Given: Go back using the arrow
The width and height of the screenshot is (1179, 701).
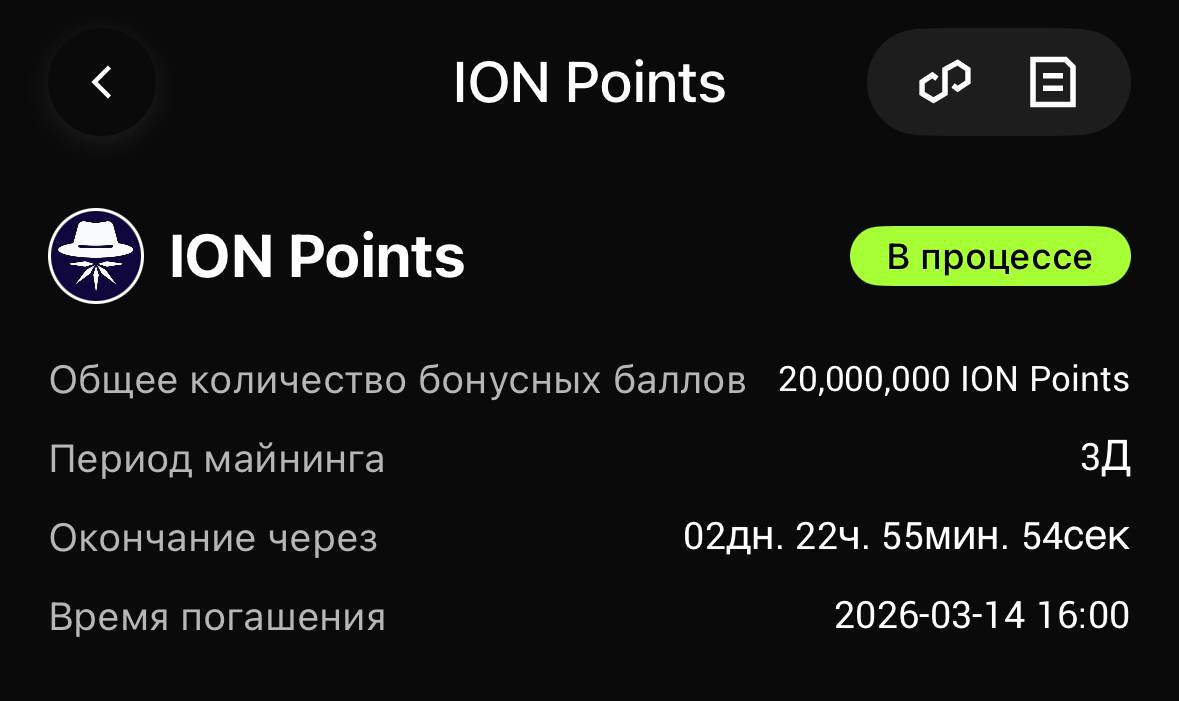Looking at the screenshot, I should coord(102,82).
